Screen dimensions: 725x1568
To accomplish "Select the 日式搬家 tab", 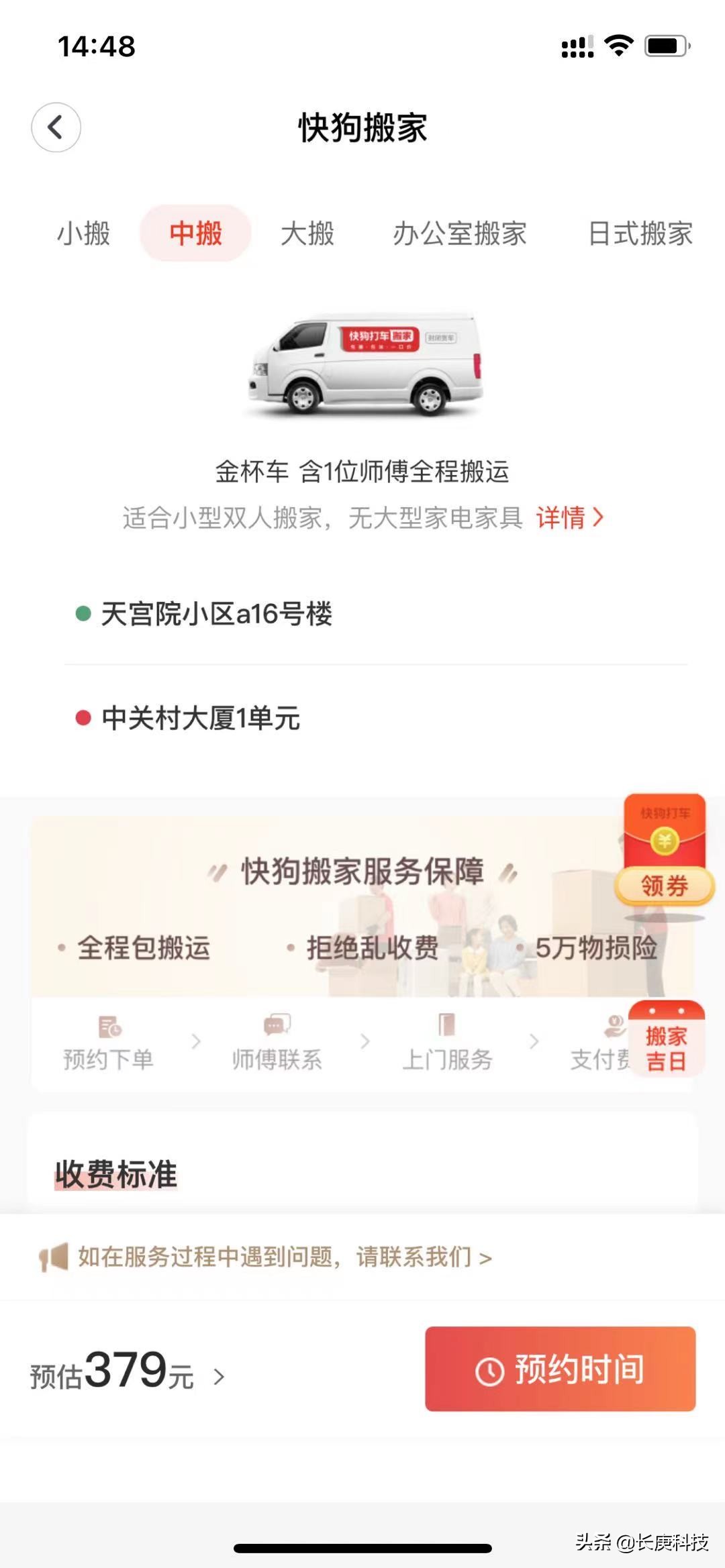I will pyautogui.click(x=640, y=235).
